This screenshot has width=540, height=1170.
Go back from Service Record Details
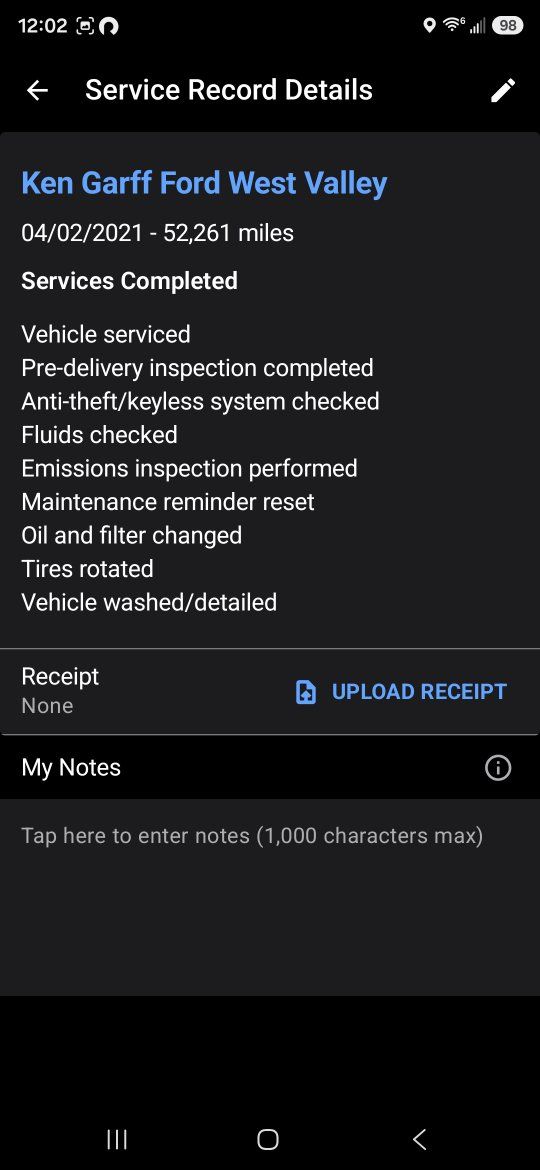tap(37, 90)
